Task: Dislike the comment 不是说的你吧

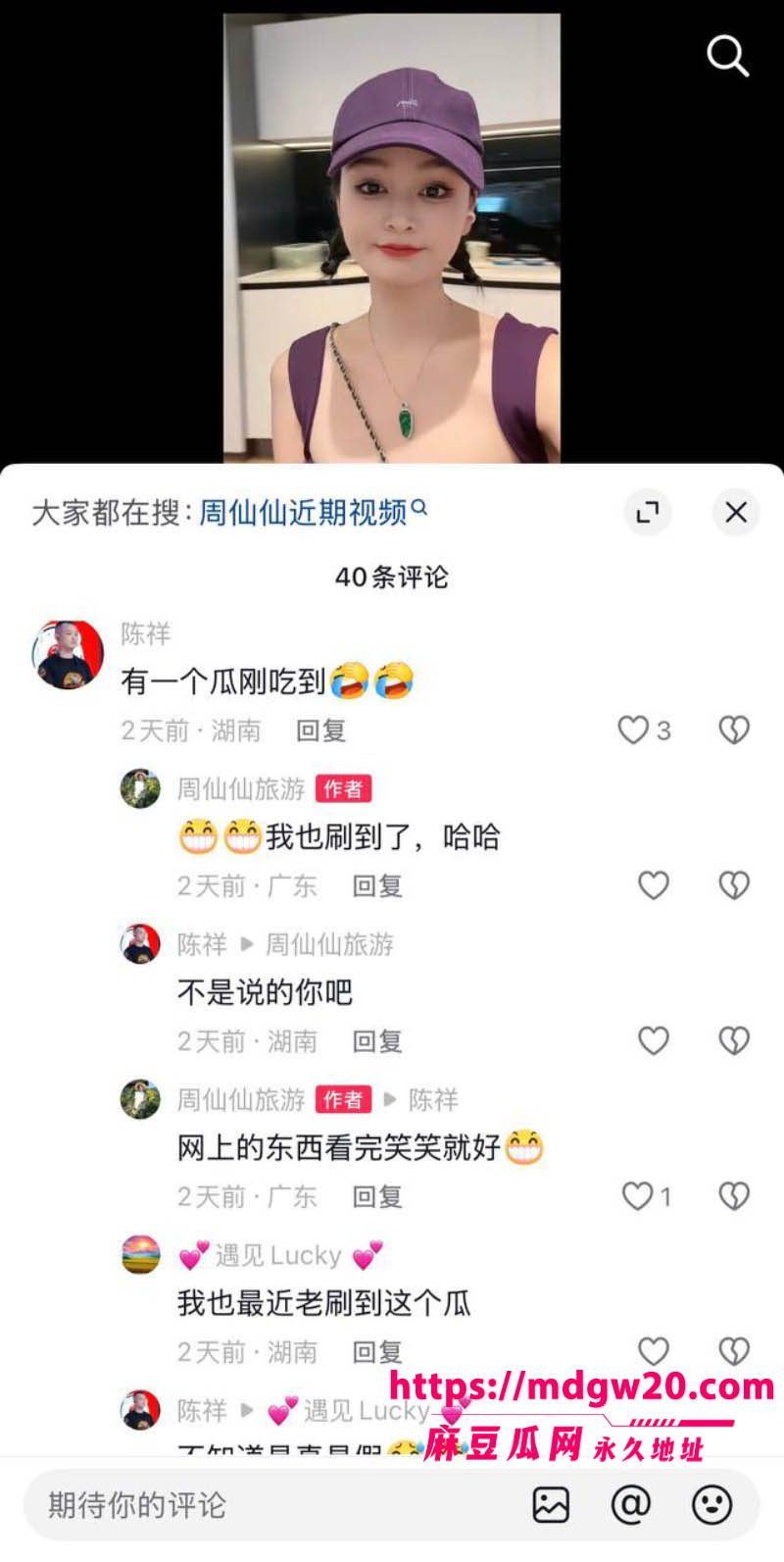Action: [734, 1040]
